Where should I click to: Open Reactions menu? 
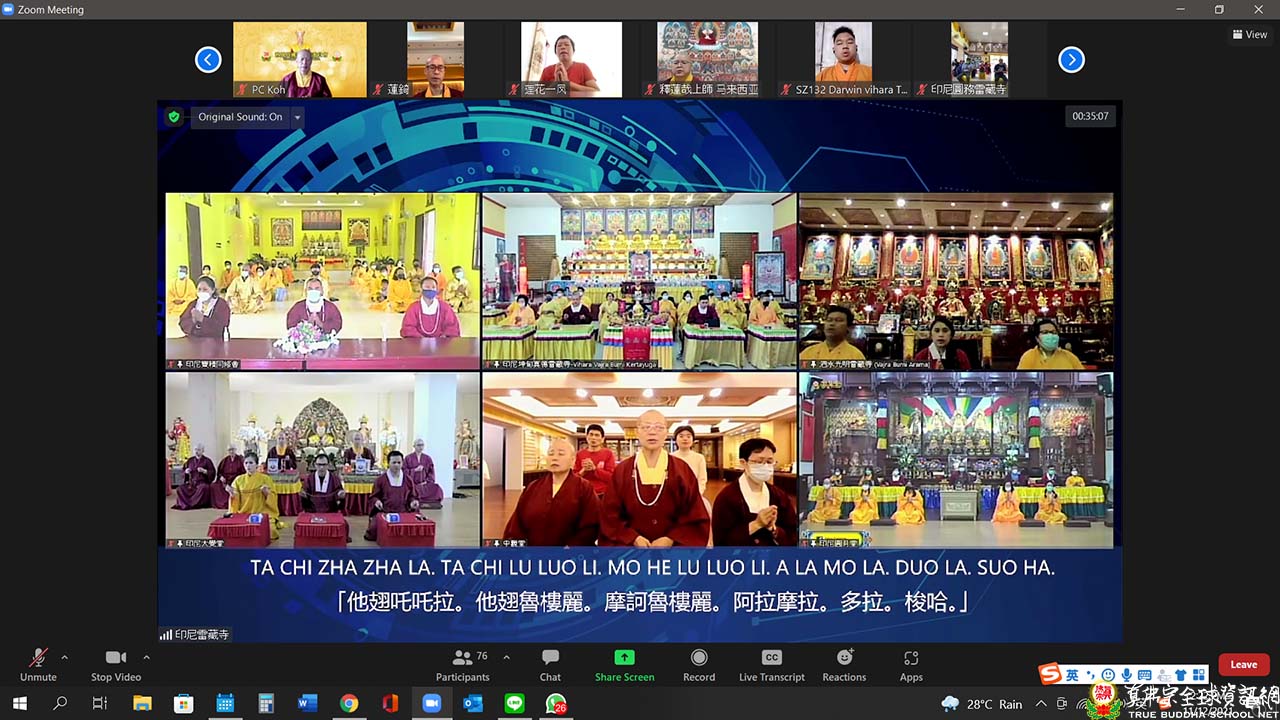pos(844,664)
